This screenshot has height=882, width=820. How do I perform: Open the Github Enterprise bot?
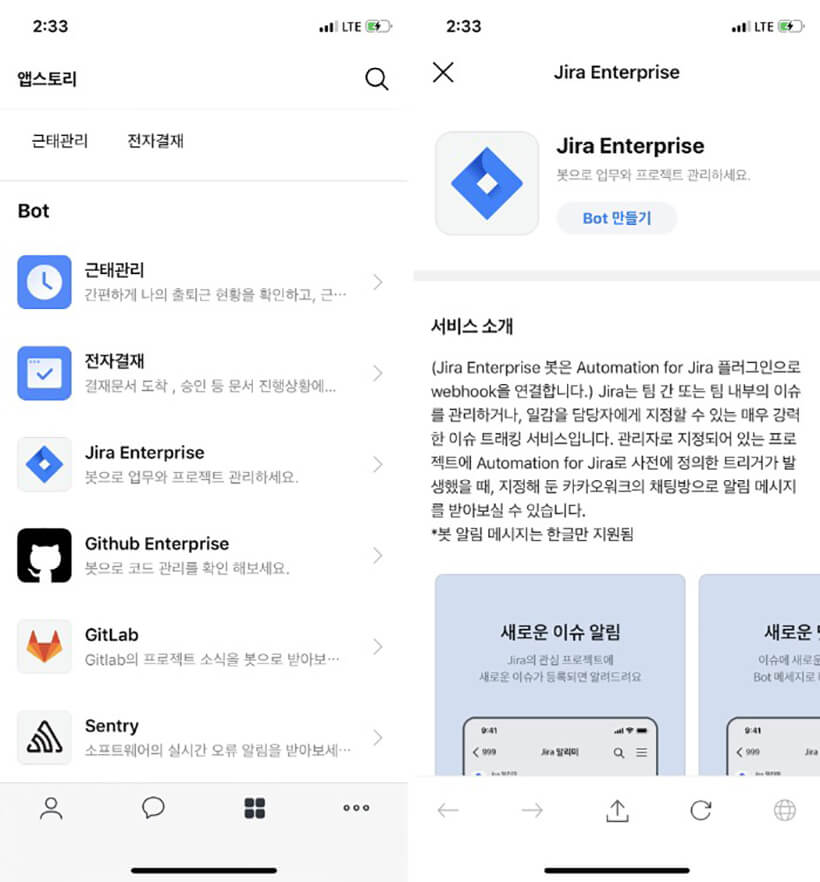200,555
